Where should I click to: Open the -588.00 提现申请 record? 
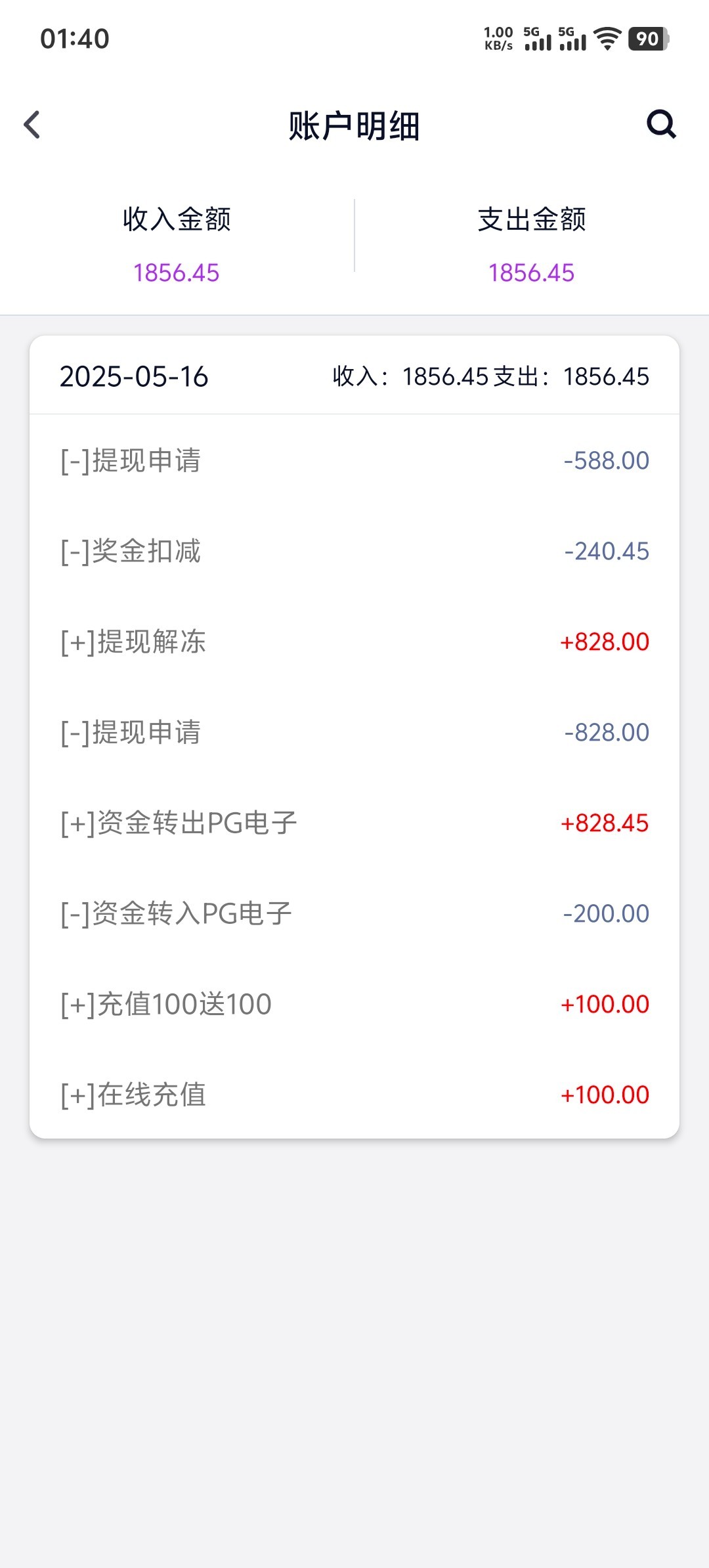354,460
